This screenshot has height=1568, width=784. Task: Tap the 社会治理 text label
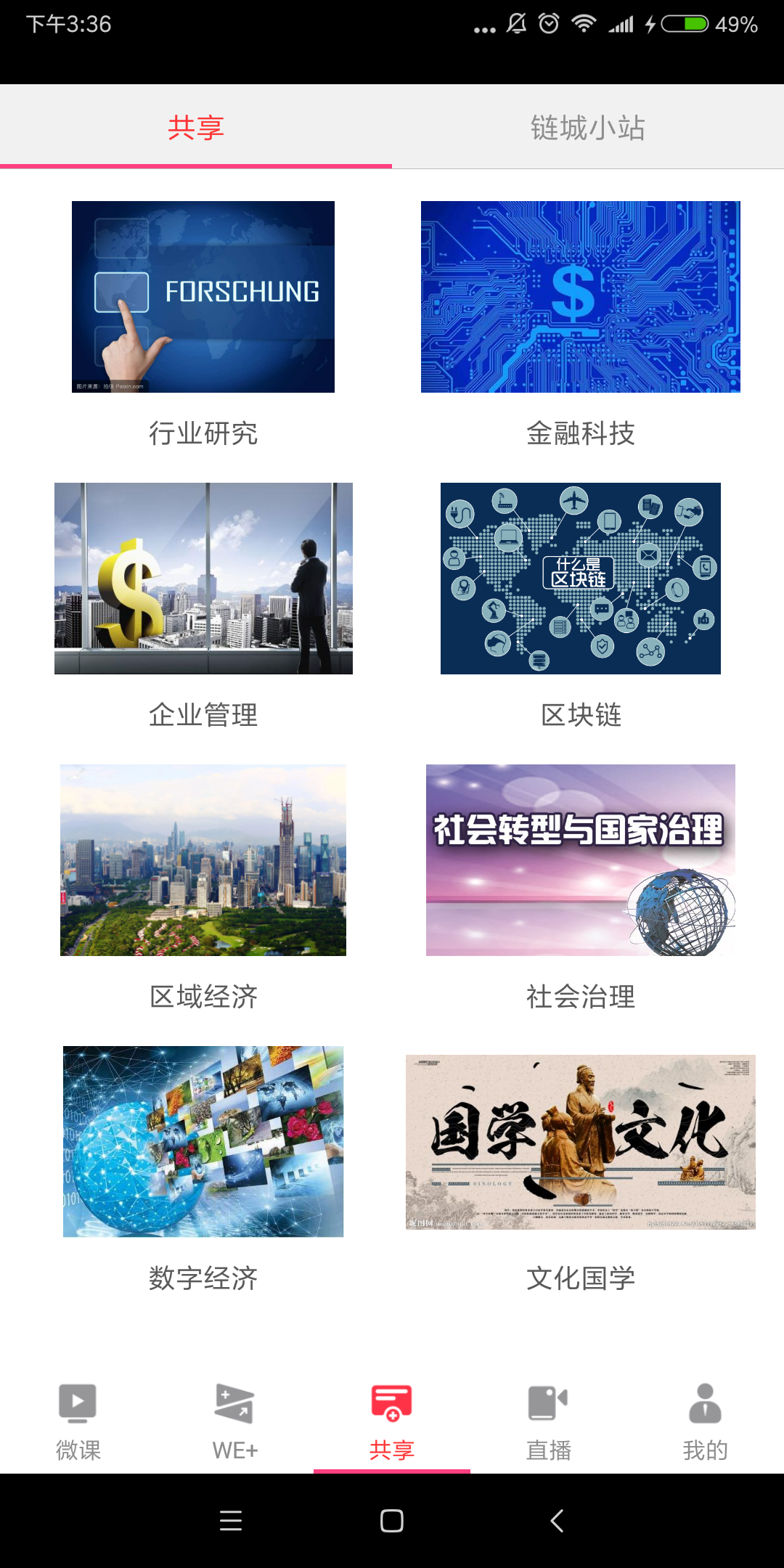pos(581,996)
